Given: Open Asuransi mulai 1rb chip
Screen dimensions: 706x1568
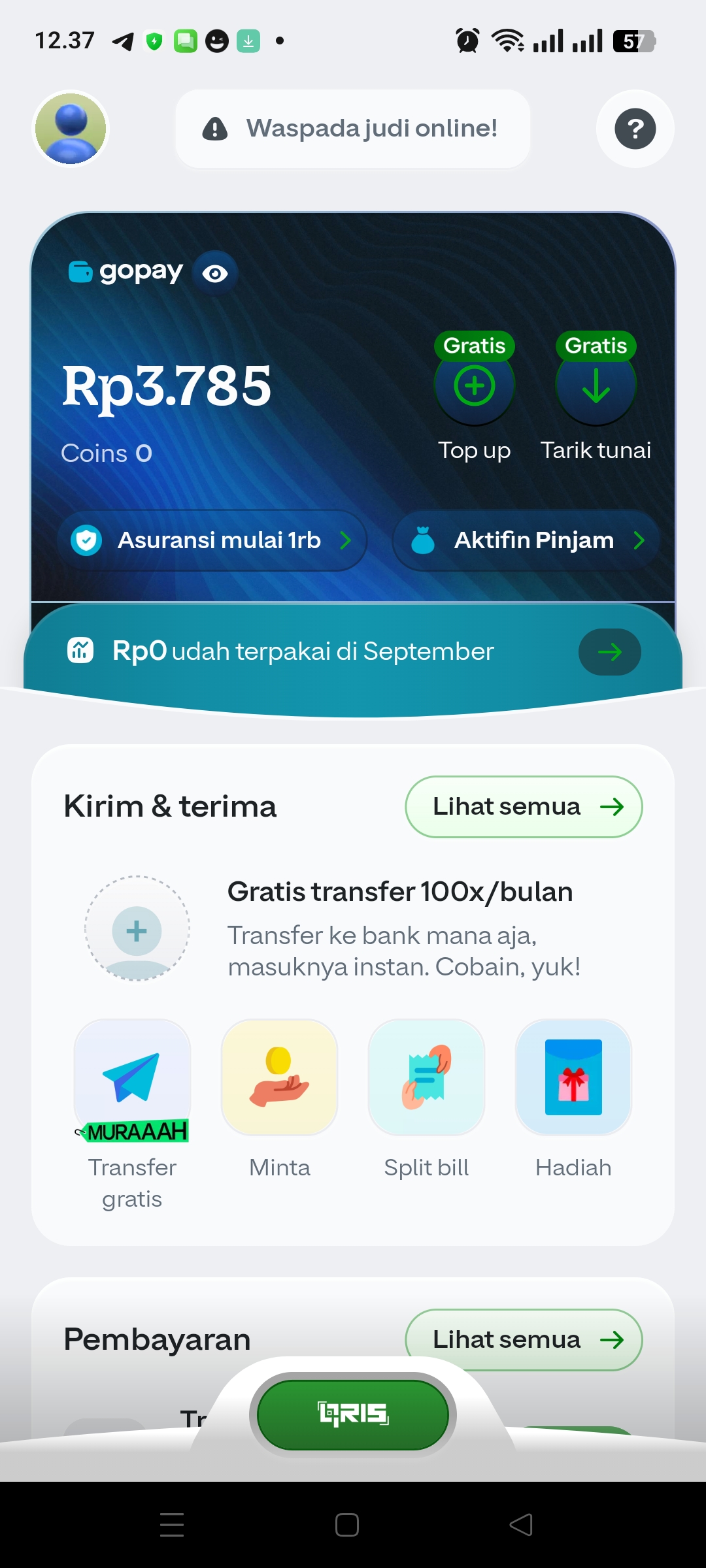Looking at the screenshot, I should coord(212,540).
